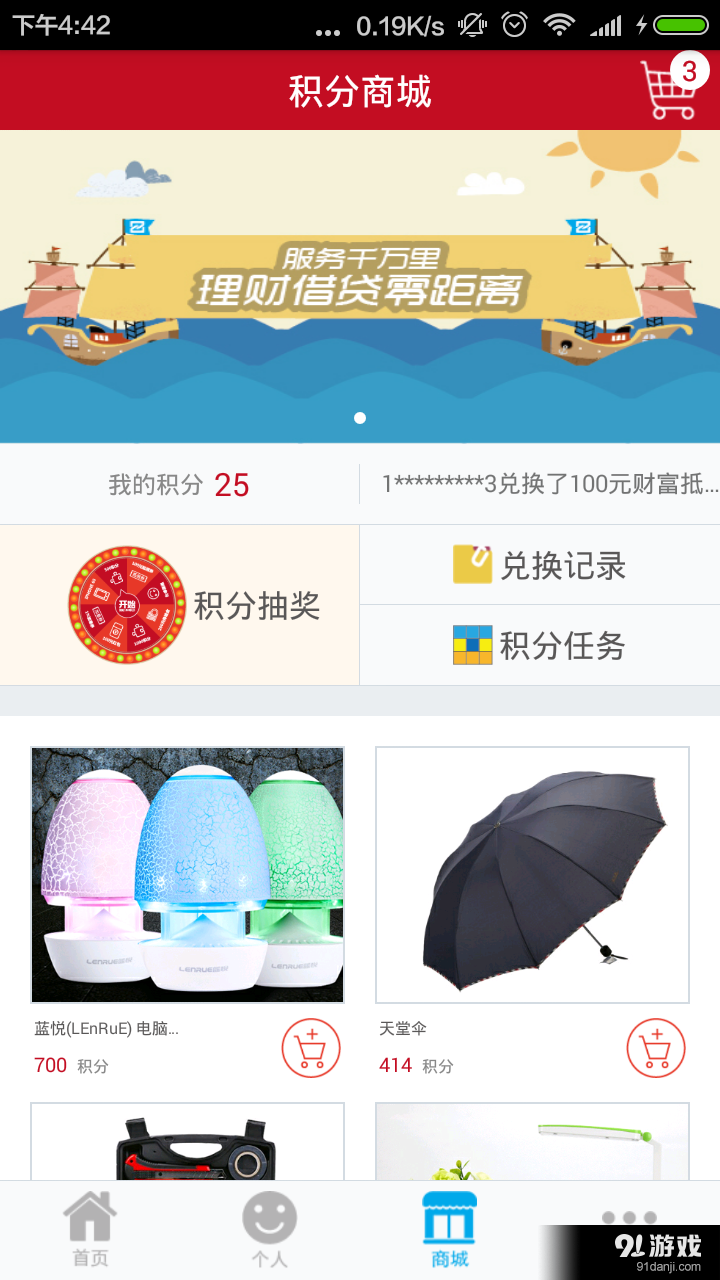Add the LEnRuE speaker to cart
720x1280 pixels.
tap(310, 1050)
